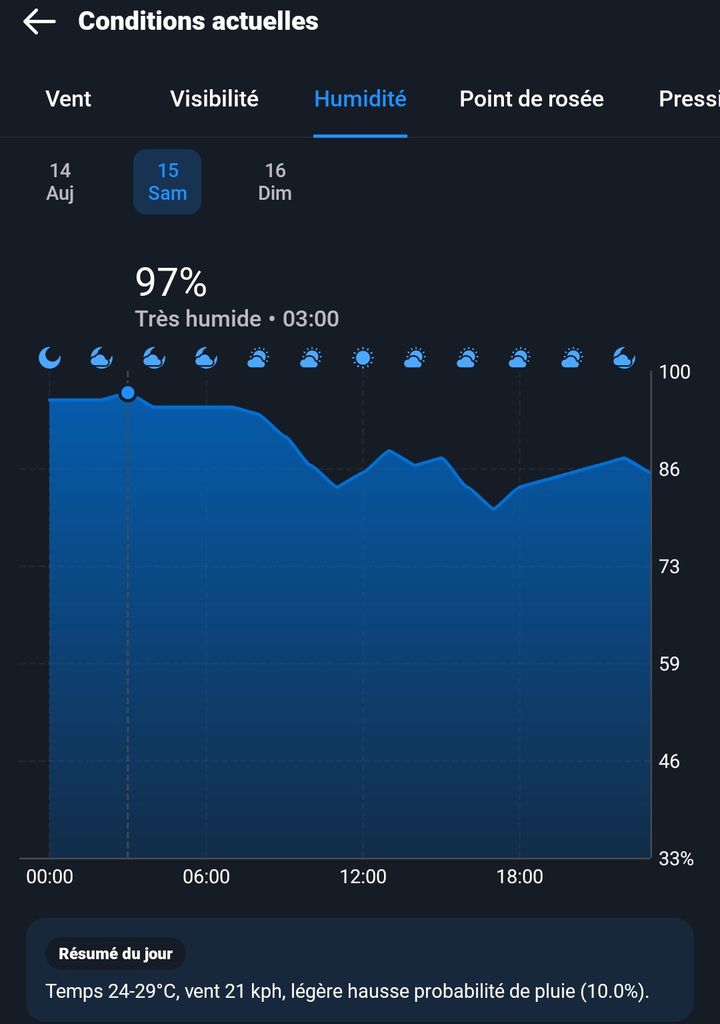Select the Humidité tab
This screenshot has height=1024, width=720.
360,99
